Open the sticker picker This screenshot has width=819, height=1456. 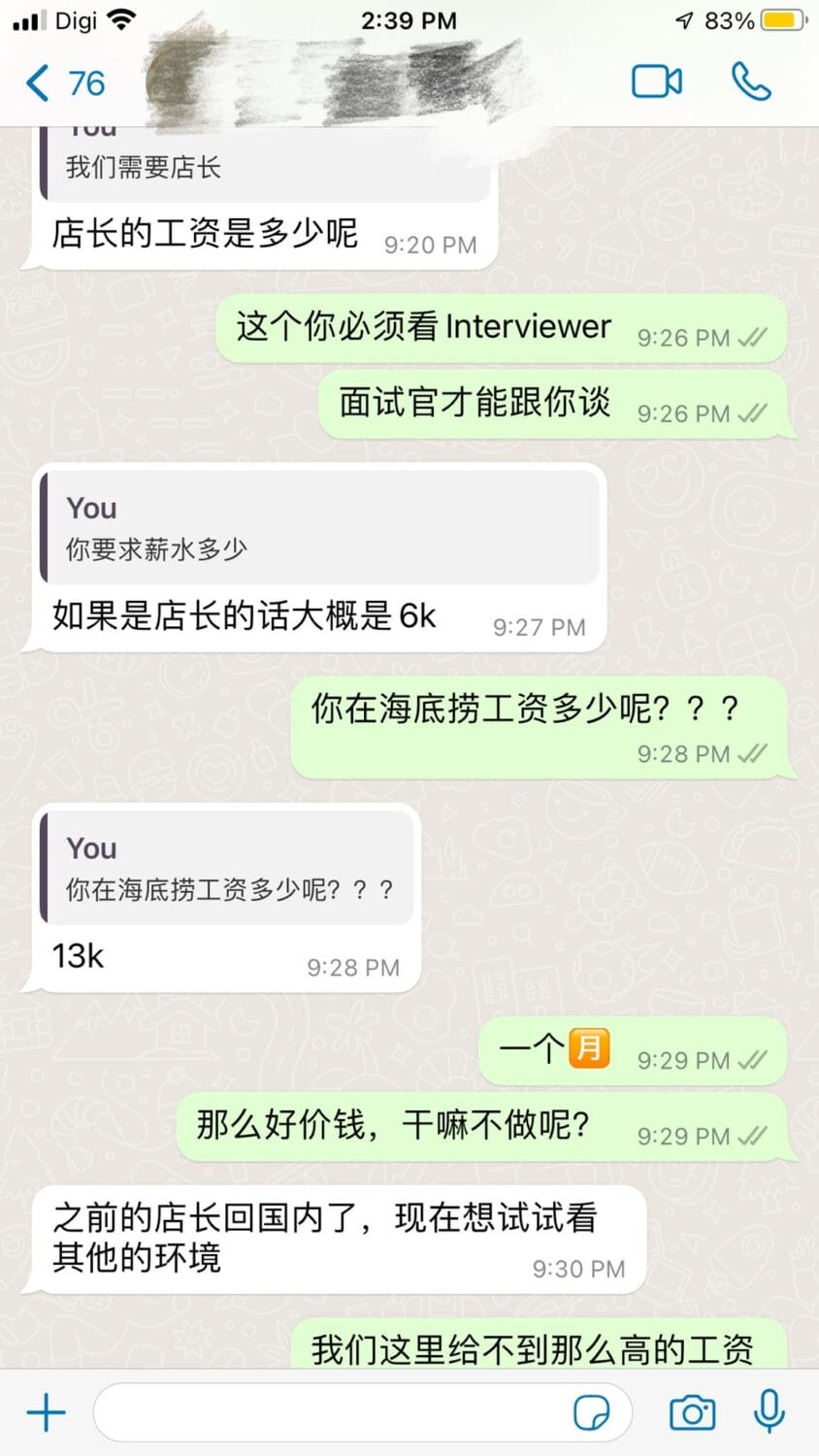591,1413
